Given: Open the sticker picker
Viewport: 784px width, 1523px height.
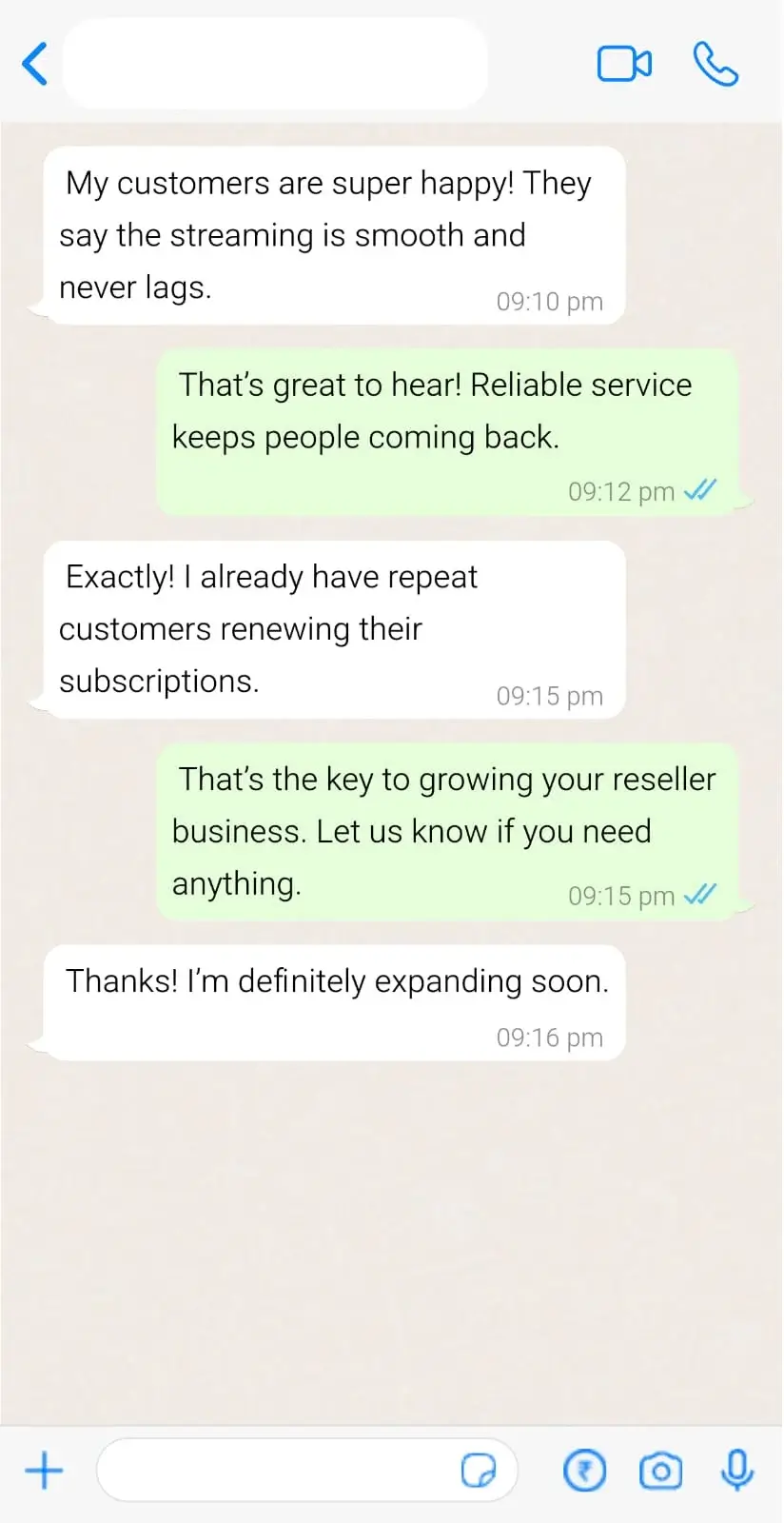Looking at the screenshot, I should click(479, 1471).
